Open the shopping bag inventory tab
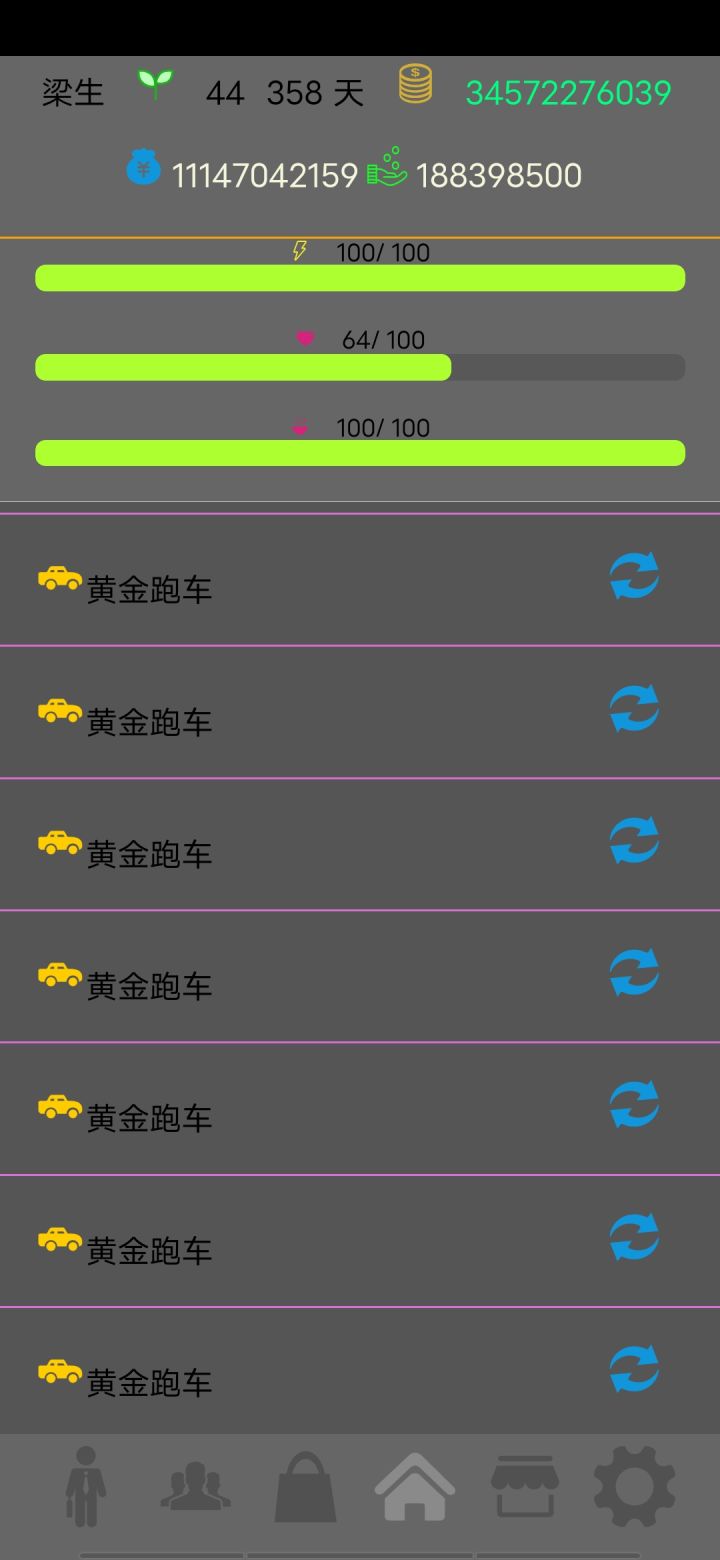The height and width of the screenshot is (1560, 720). tap(305, 1487)
